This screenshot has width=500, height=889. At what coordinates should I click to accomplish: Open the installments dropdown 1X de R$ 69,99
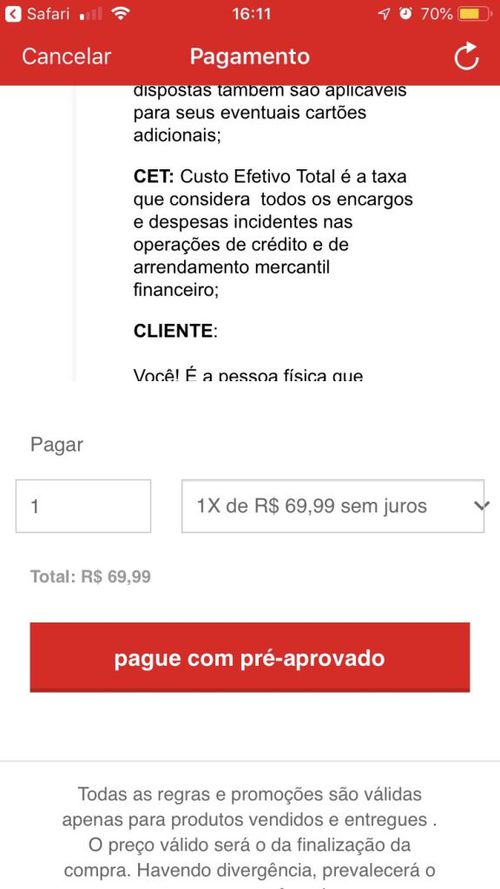[333, 506]
